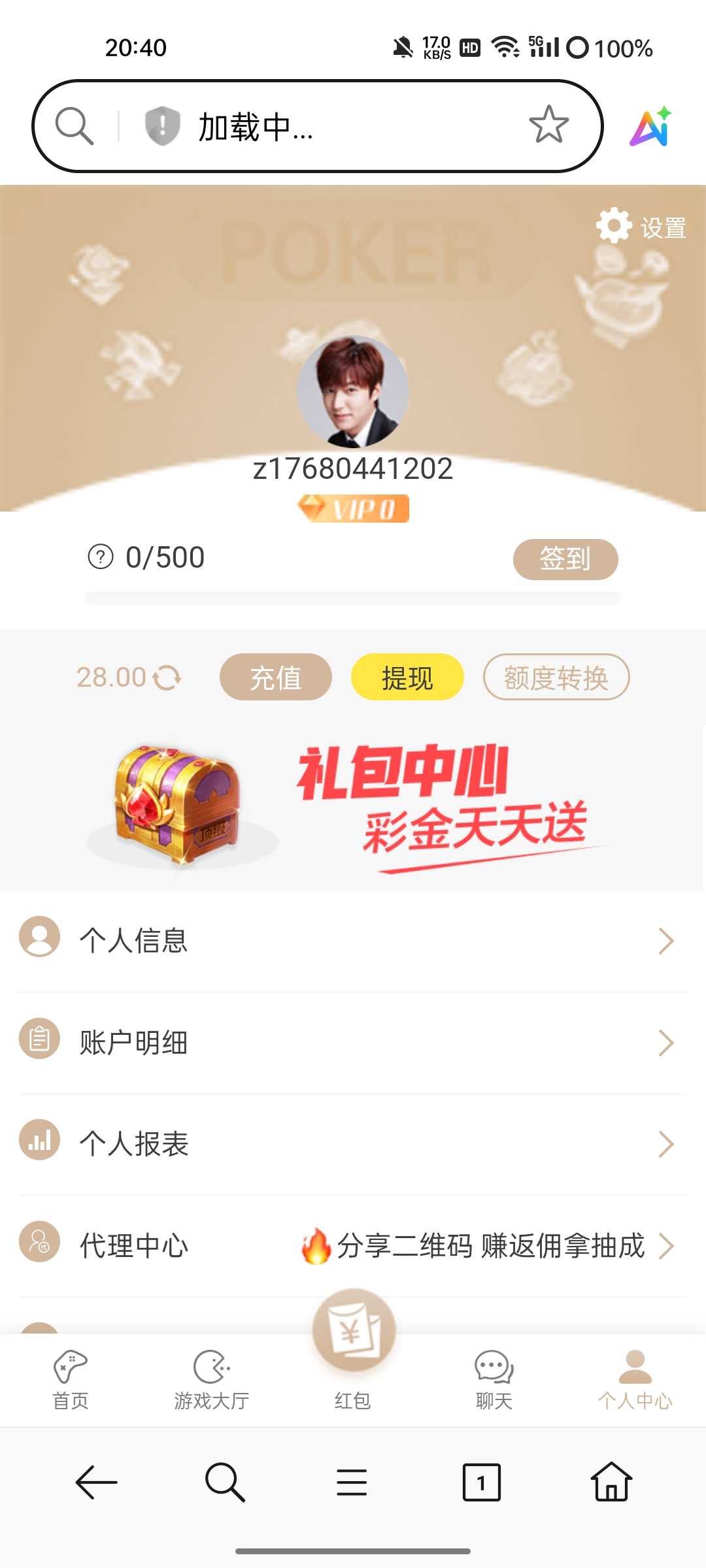
Task: Tap 充值 to recharge
Action: [x=275, y=678]
